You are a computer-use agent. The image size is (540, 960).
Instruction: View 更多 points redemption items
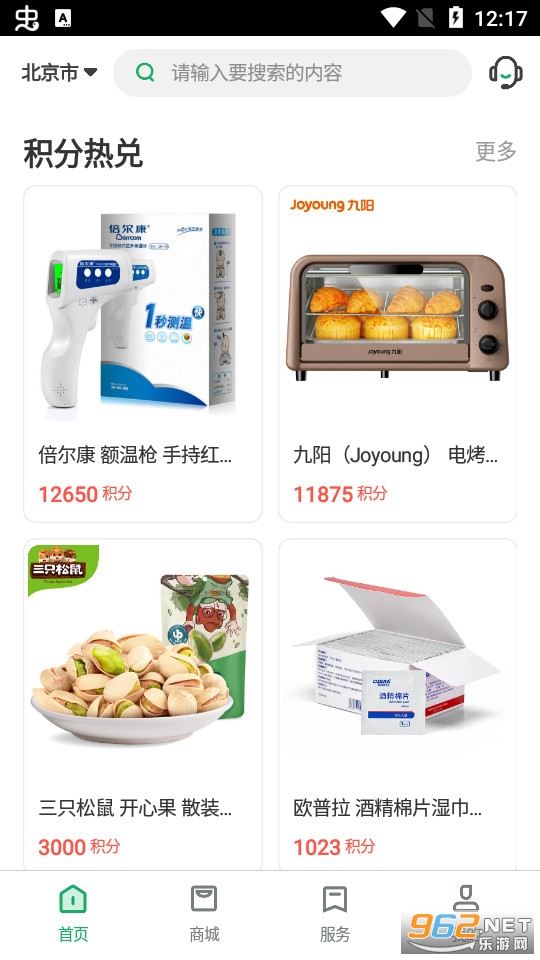click(x=496, y=151)
